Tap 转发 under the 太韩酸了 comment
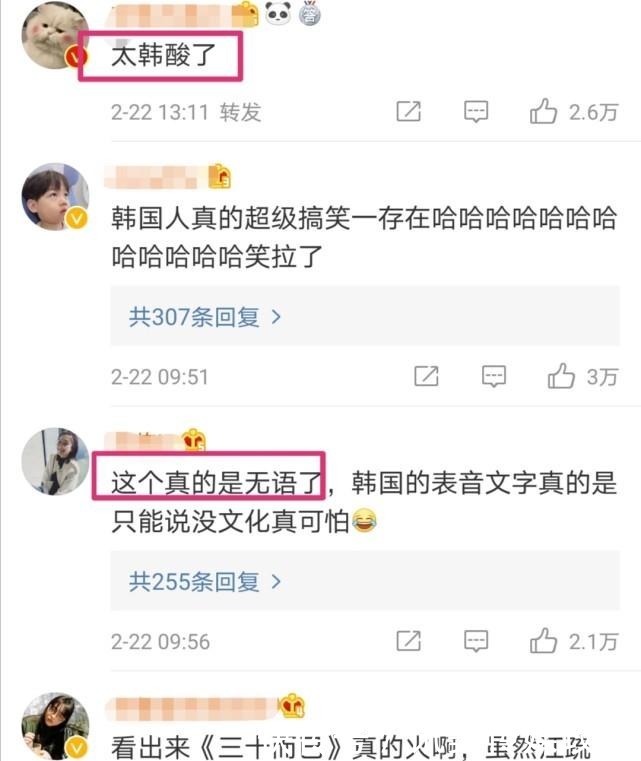The width and height of the screenshot is (641, 761). point(240,111)
